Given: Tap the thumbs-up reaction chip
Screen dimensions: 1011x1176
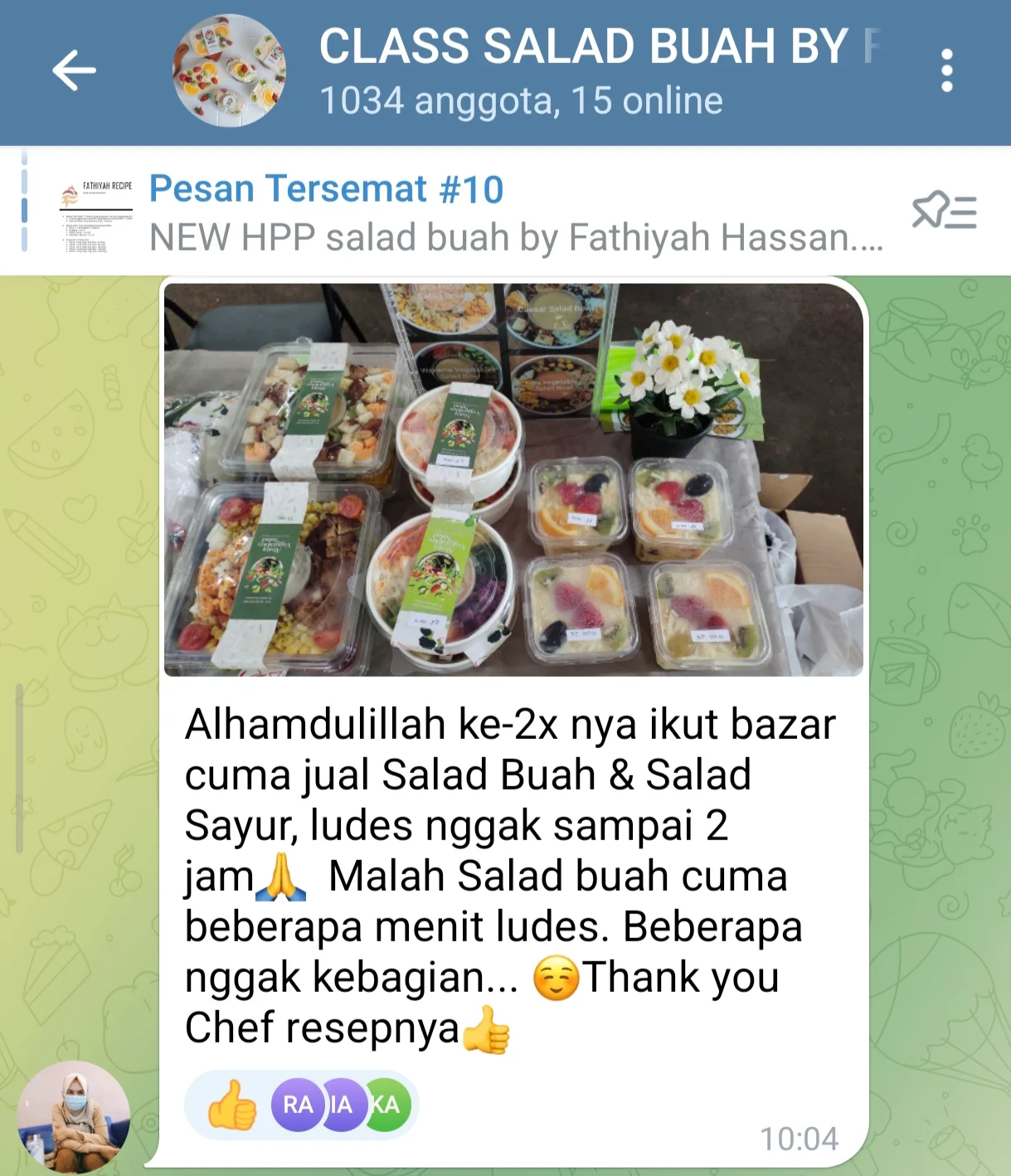Looking at the screenshot, I should coord(302,1105).
